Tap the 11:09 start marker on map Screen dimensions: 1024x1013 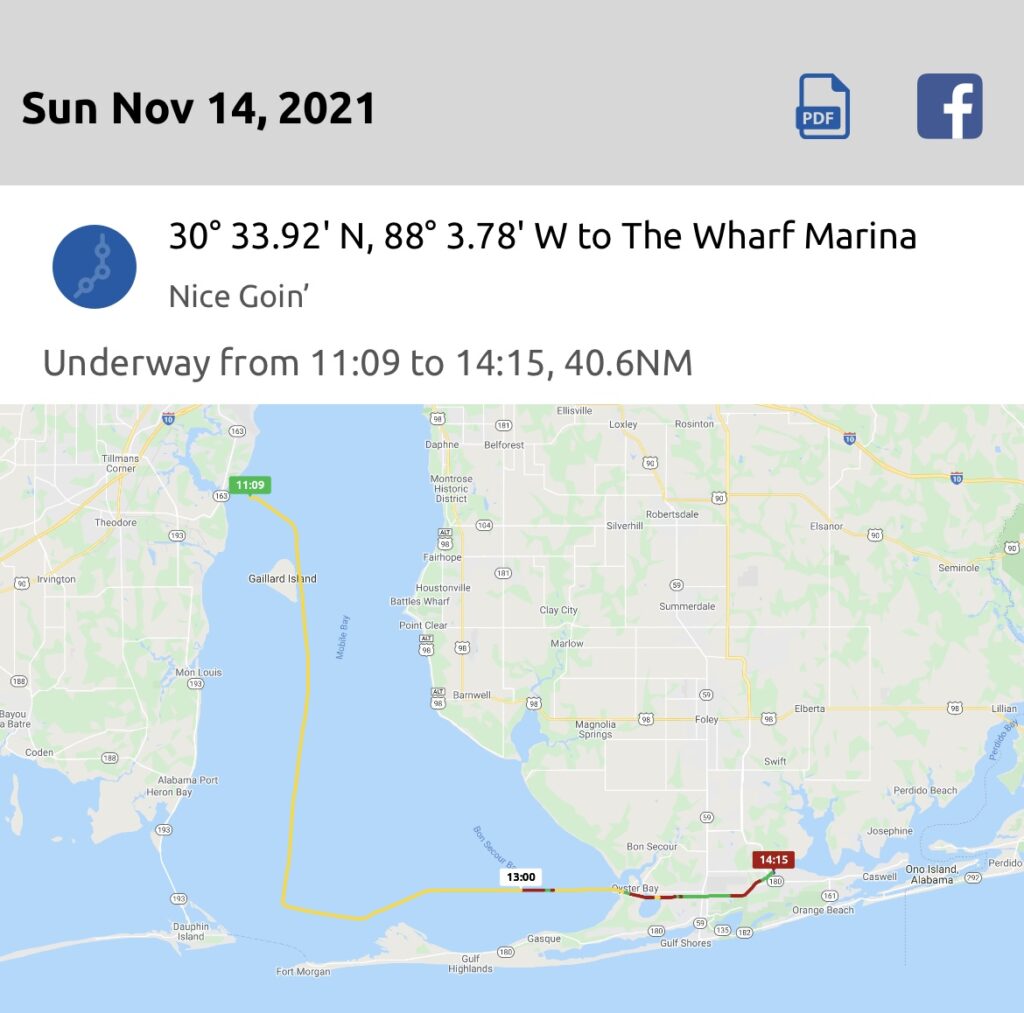coord(250,485)
